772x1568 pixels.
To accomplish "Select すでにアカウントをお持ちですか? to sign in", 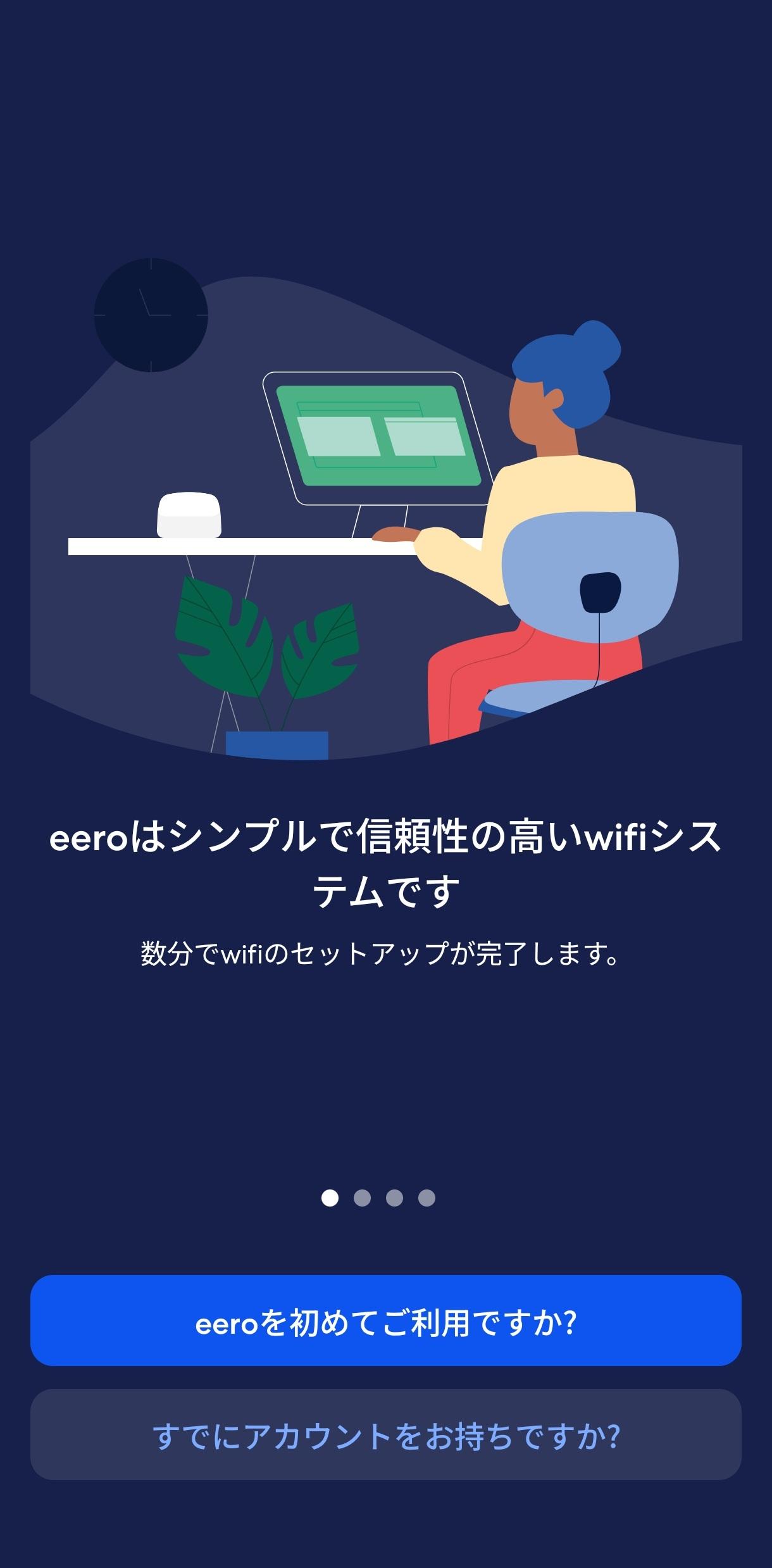I will 385,1436.
